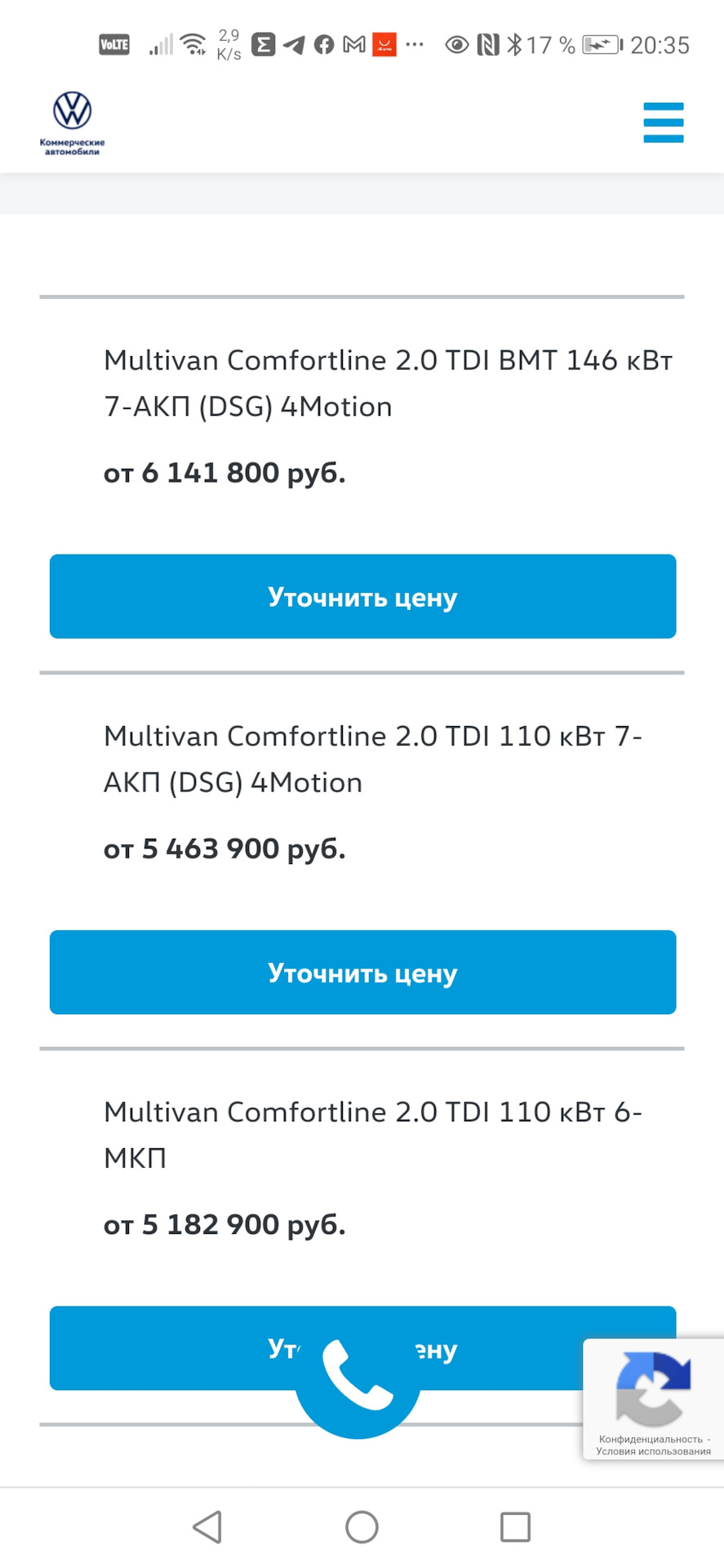Go to home screen via system home button
This screenshot has width=724, height=1568.
(x=362, y=1526)
